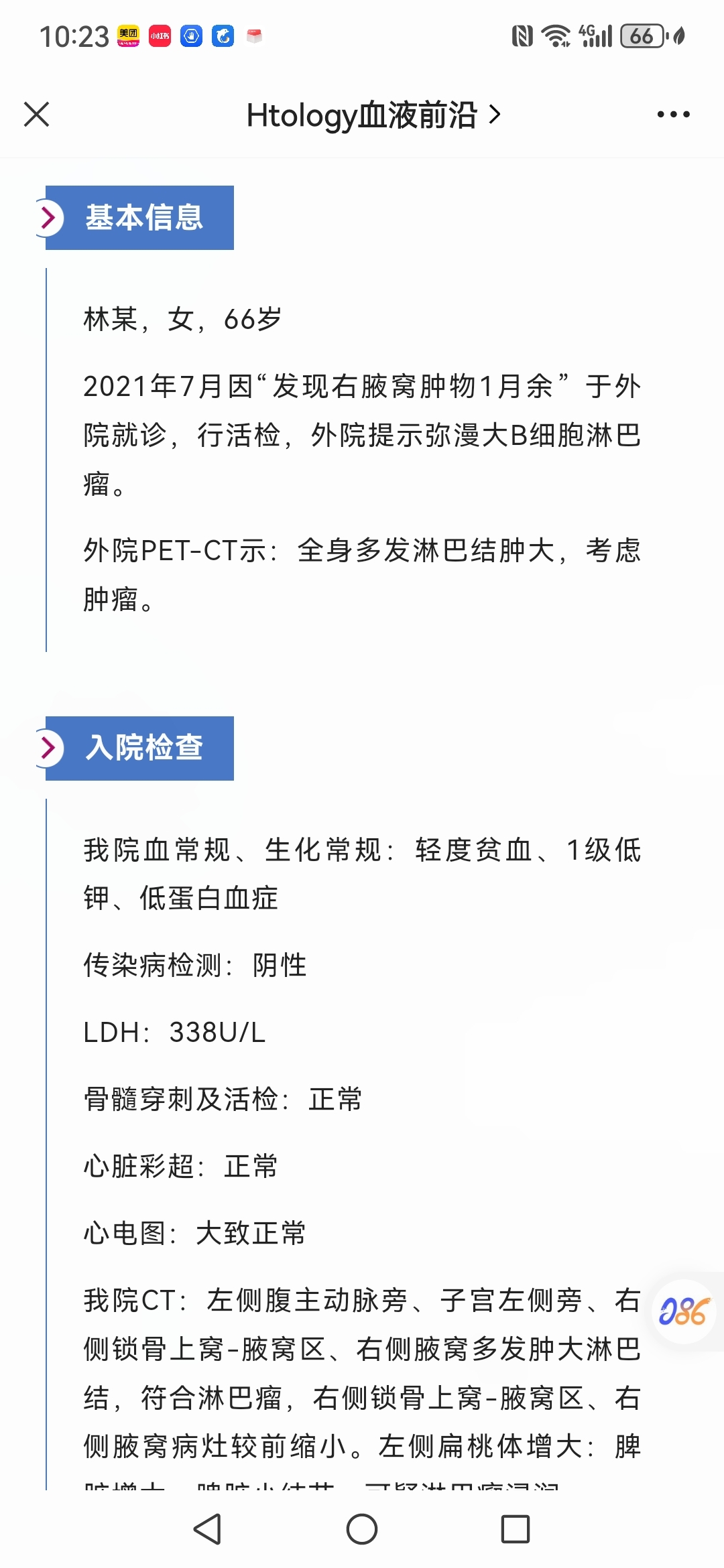Return to the home screen
Screen dimensions: 724x1568
tap(362, 1529)
